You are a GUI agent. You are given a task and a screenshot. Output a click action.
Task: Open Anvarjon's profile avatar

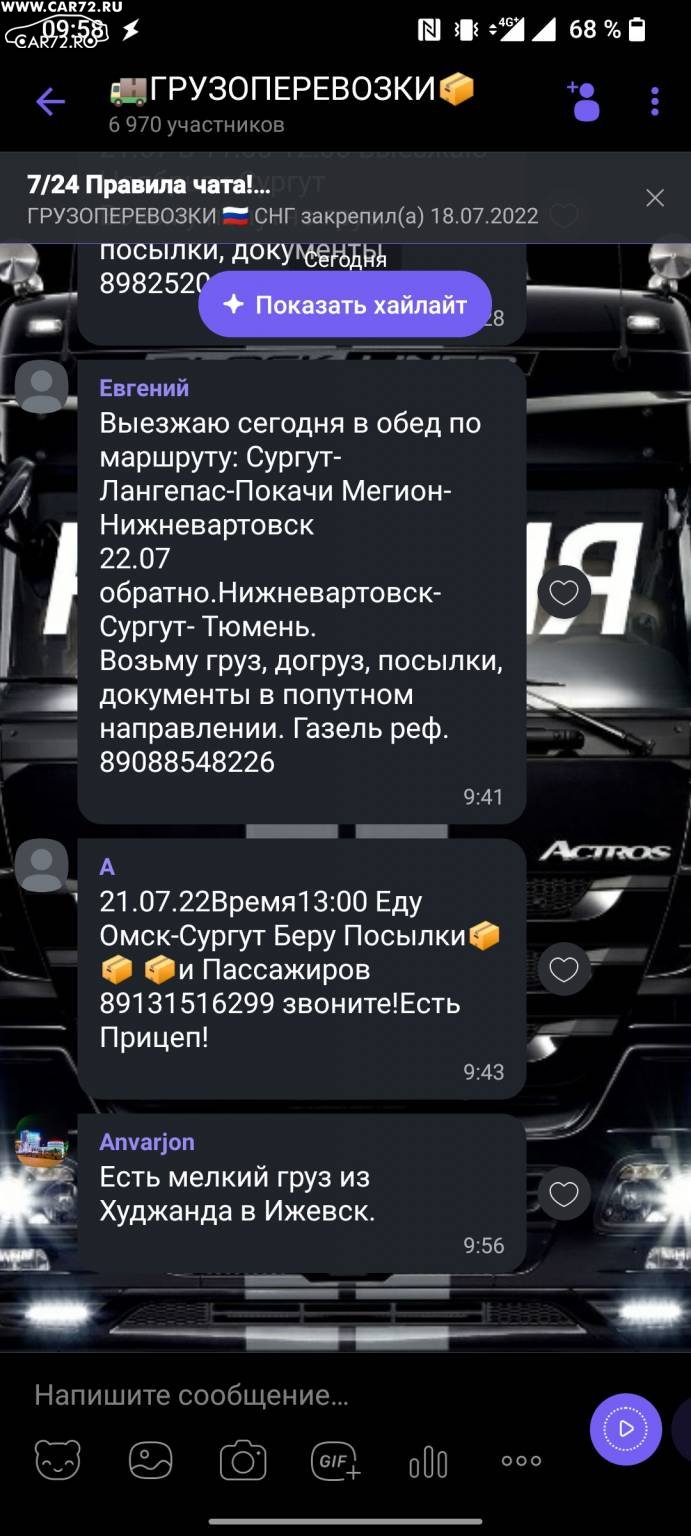42,1143
